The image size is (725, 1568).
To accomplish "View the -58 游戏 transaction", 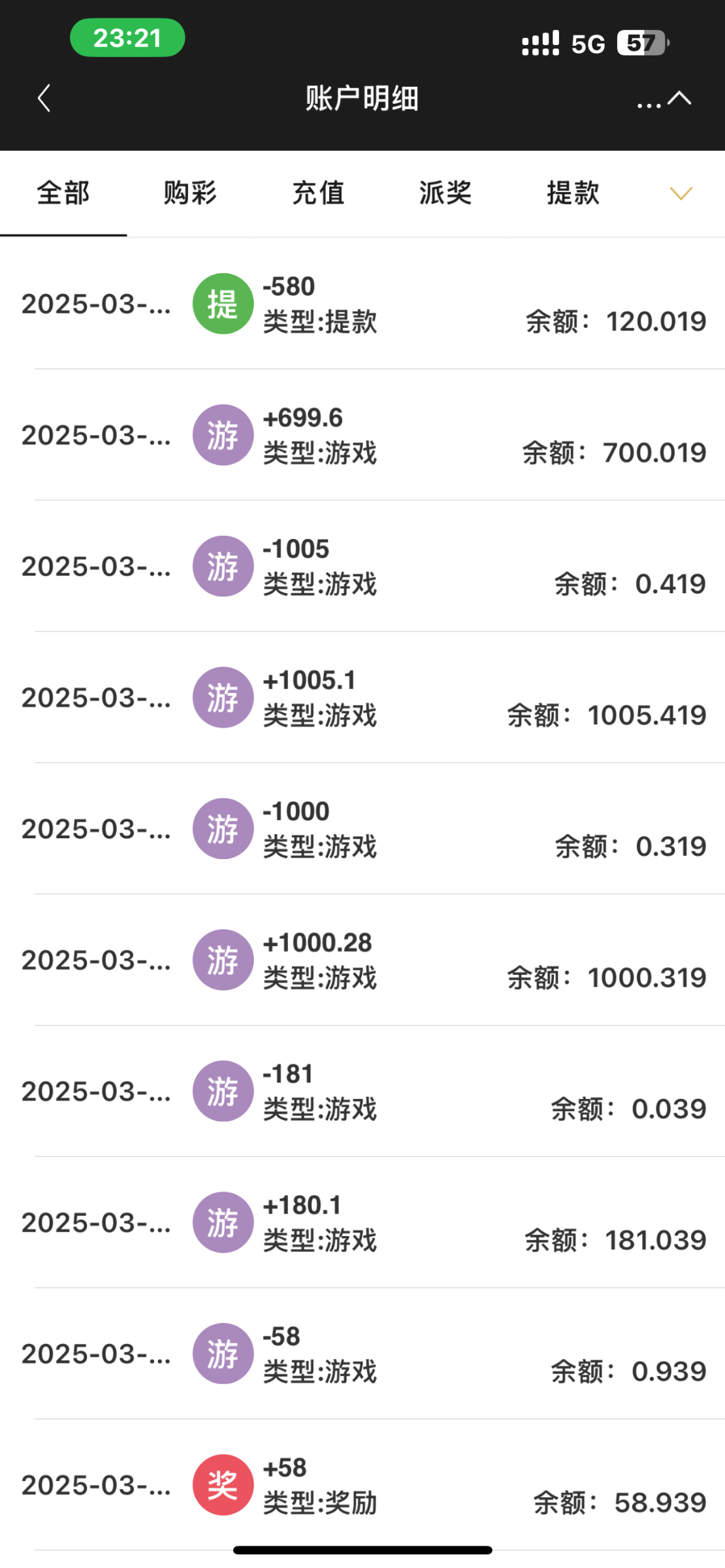I will point(362,1354).
